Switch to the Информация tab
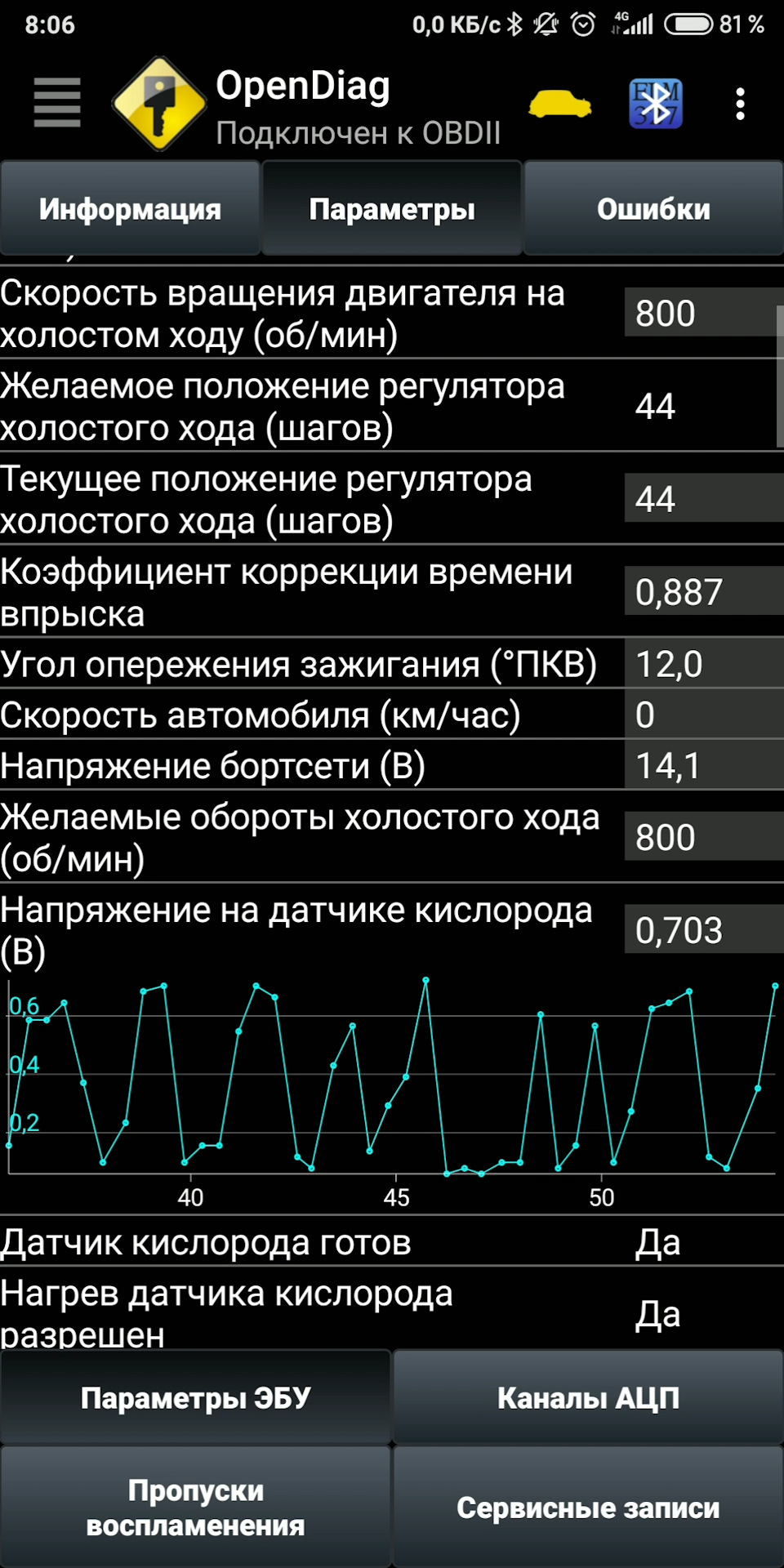Viewport: 784px width, 1568px height. coord(131,209)
